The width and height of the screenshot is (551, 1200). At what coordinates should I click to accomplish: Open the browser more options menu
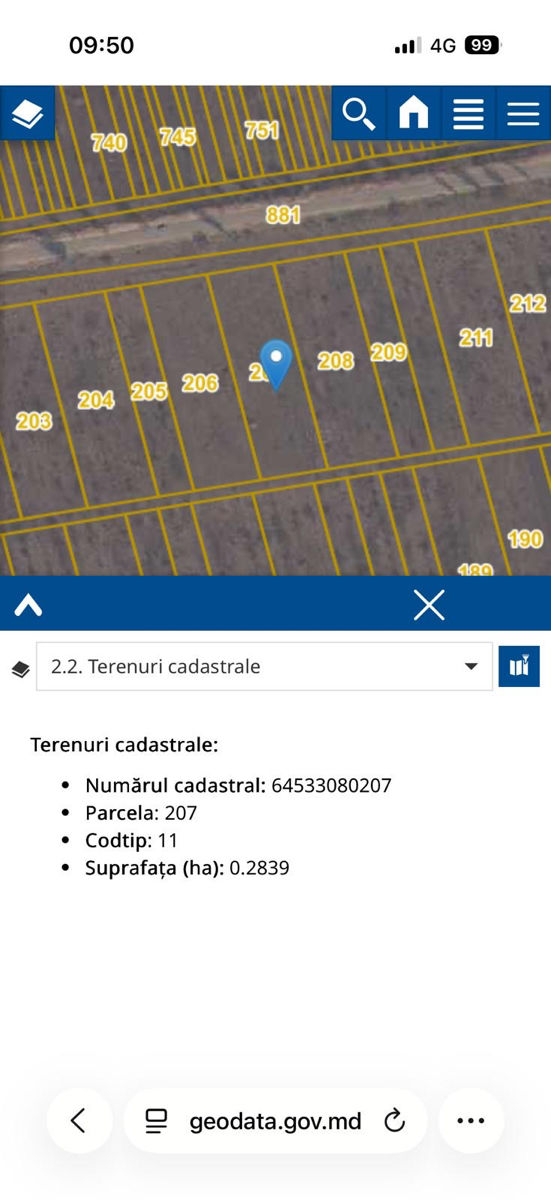coord(471,1121)
